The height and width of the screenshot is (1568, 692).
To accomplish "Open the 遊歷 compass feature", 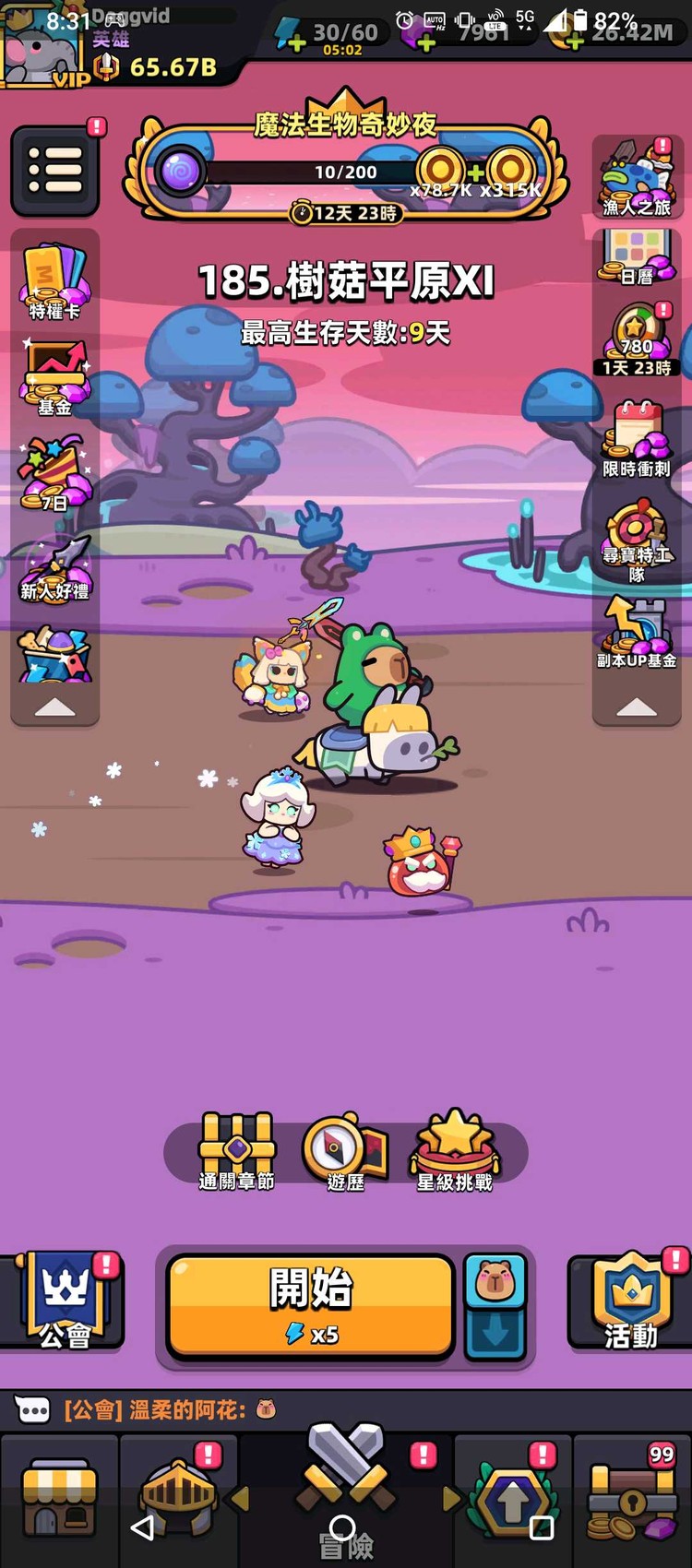I will [345, 1153].
